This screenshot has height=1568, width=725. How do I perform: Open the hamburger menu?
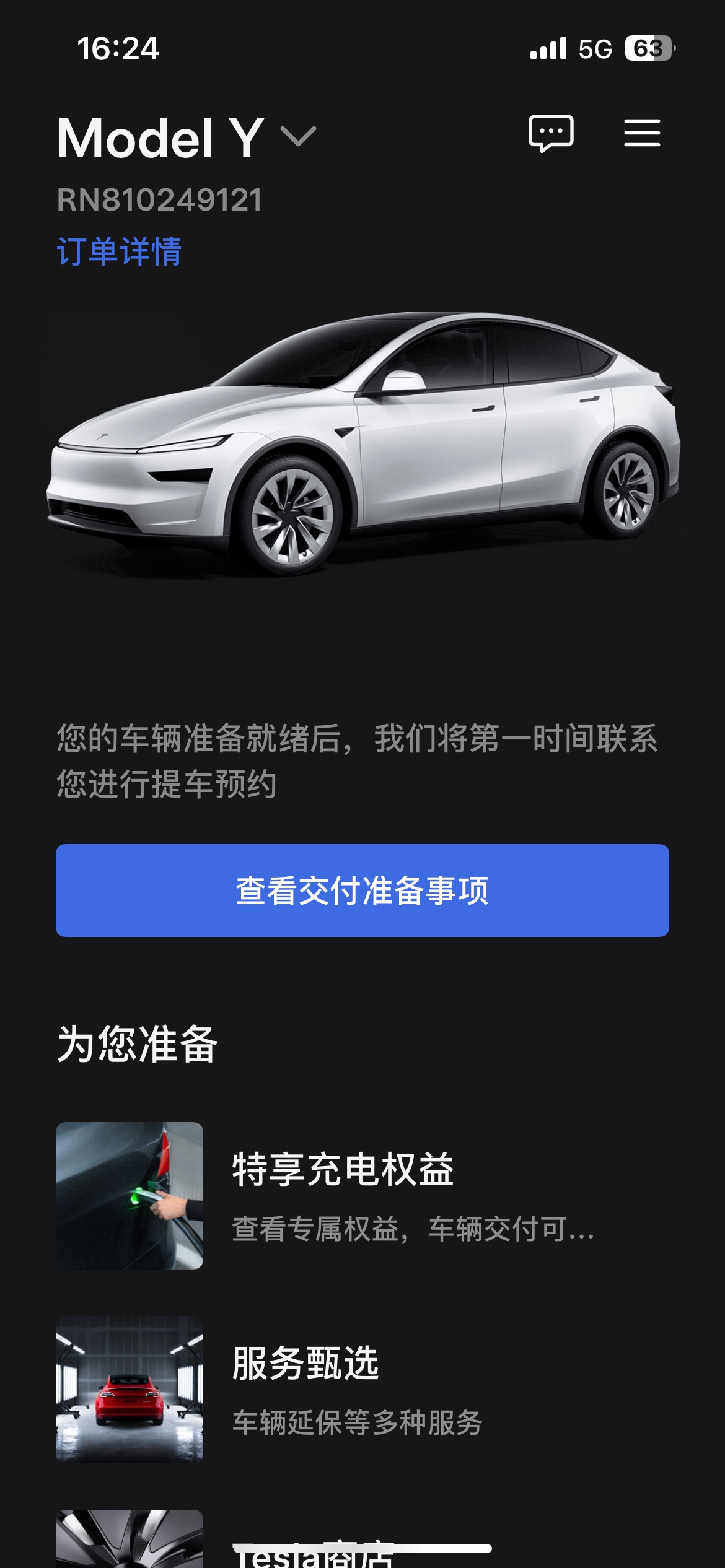tap(642, 133)
